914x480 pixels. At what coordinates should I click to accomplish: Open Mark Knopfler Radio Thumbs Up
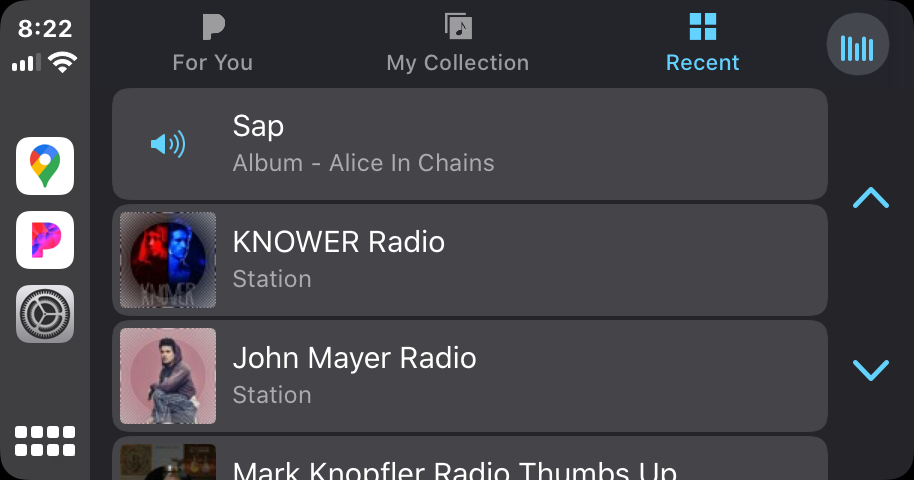pyautogui.click(x=470, y=462)
